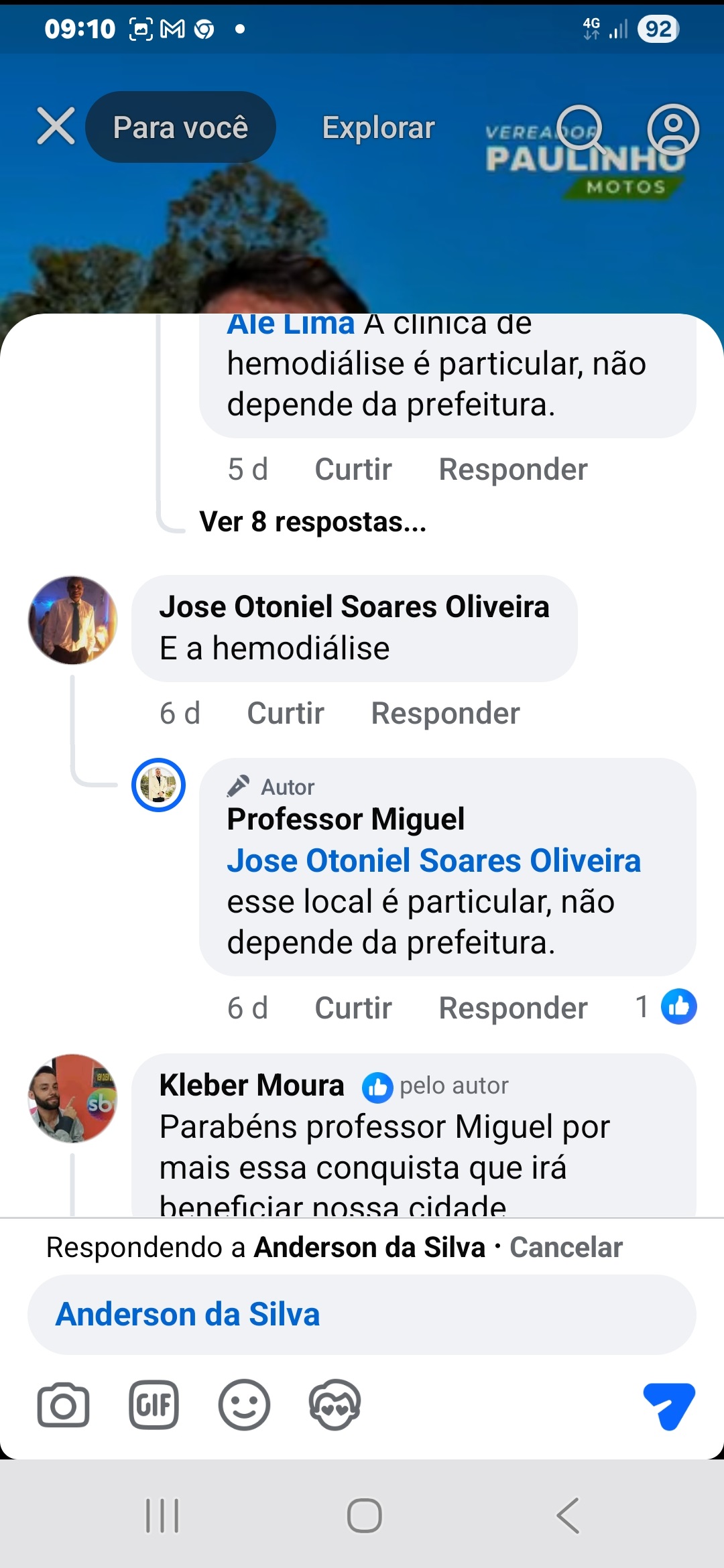This screenshot has height=1568, width=724.
Task: Open the profile icon at top
Action: tap(672, 128)
